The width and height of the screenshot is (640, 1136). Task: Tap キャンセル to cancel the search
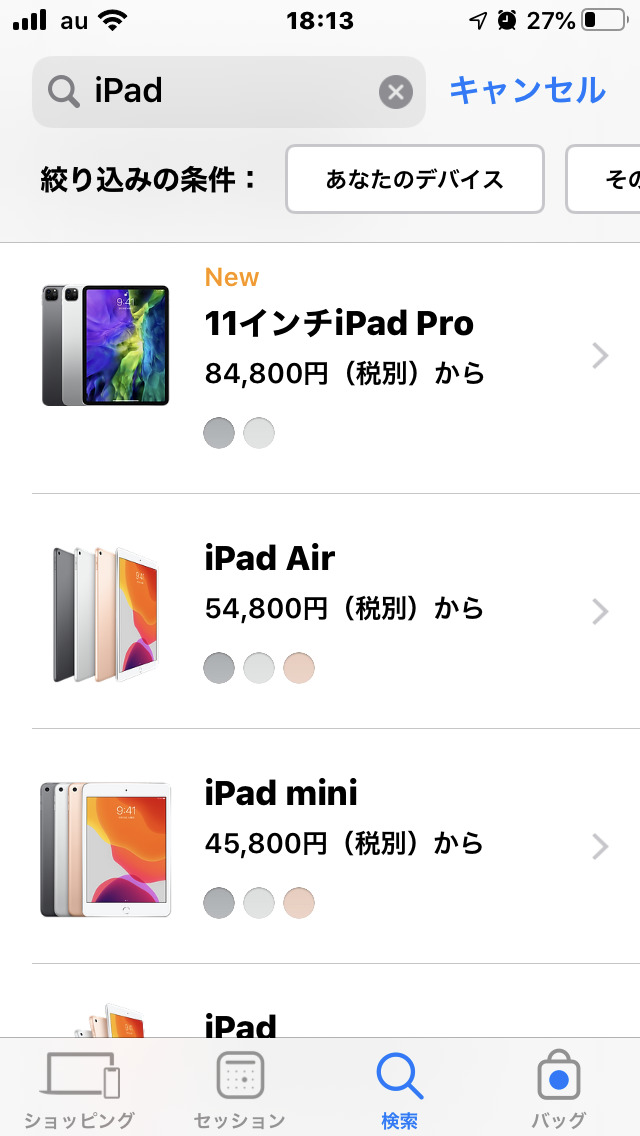(527, 91)
